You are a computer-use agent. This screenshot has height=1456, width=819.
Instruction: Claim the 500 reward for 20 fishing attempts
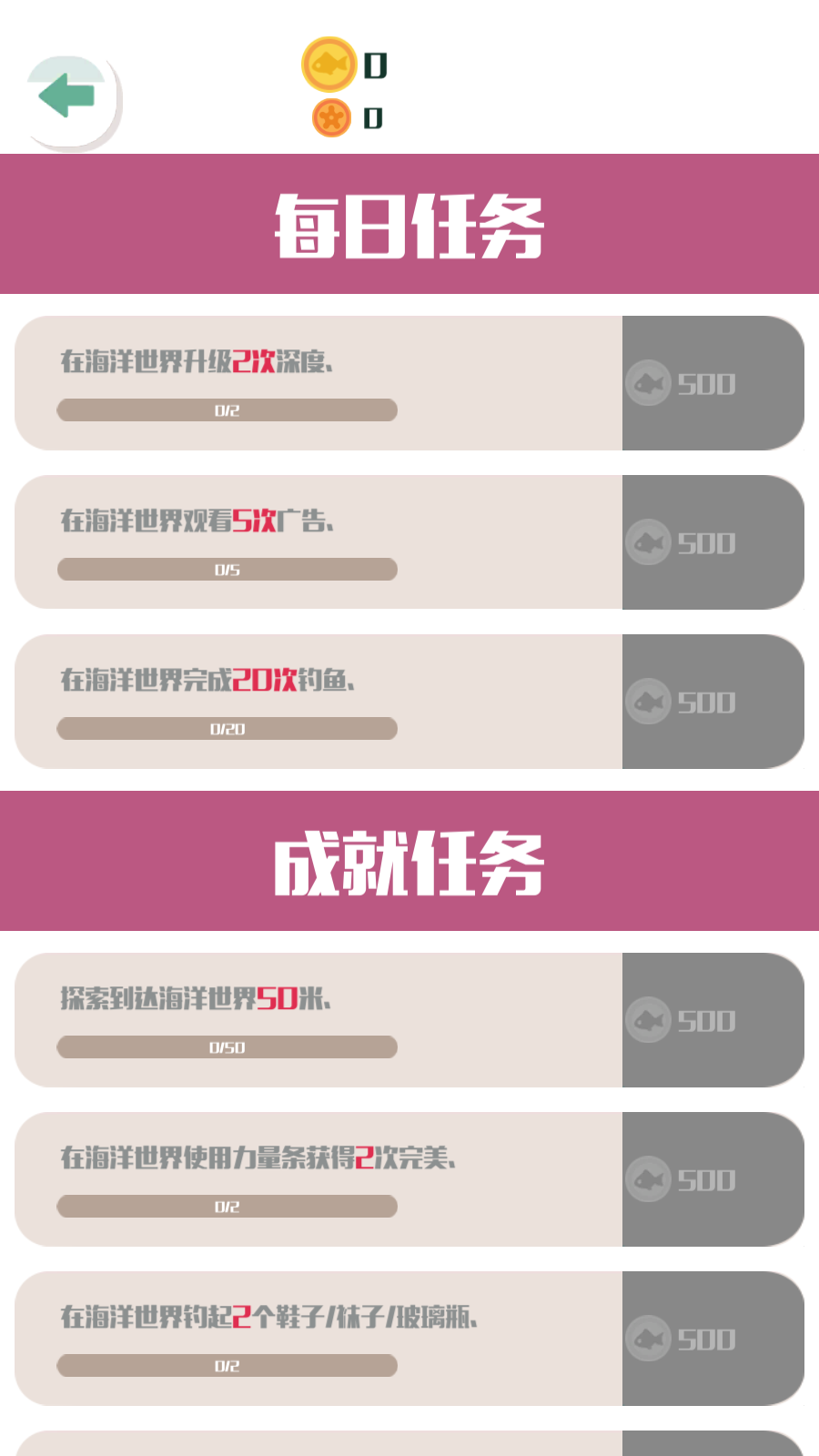click(712, 702)
